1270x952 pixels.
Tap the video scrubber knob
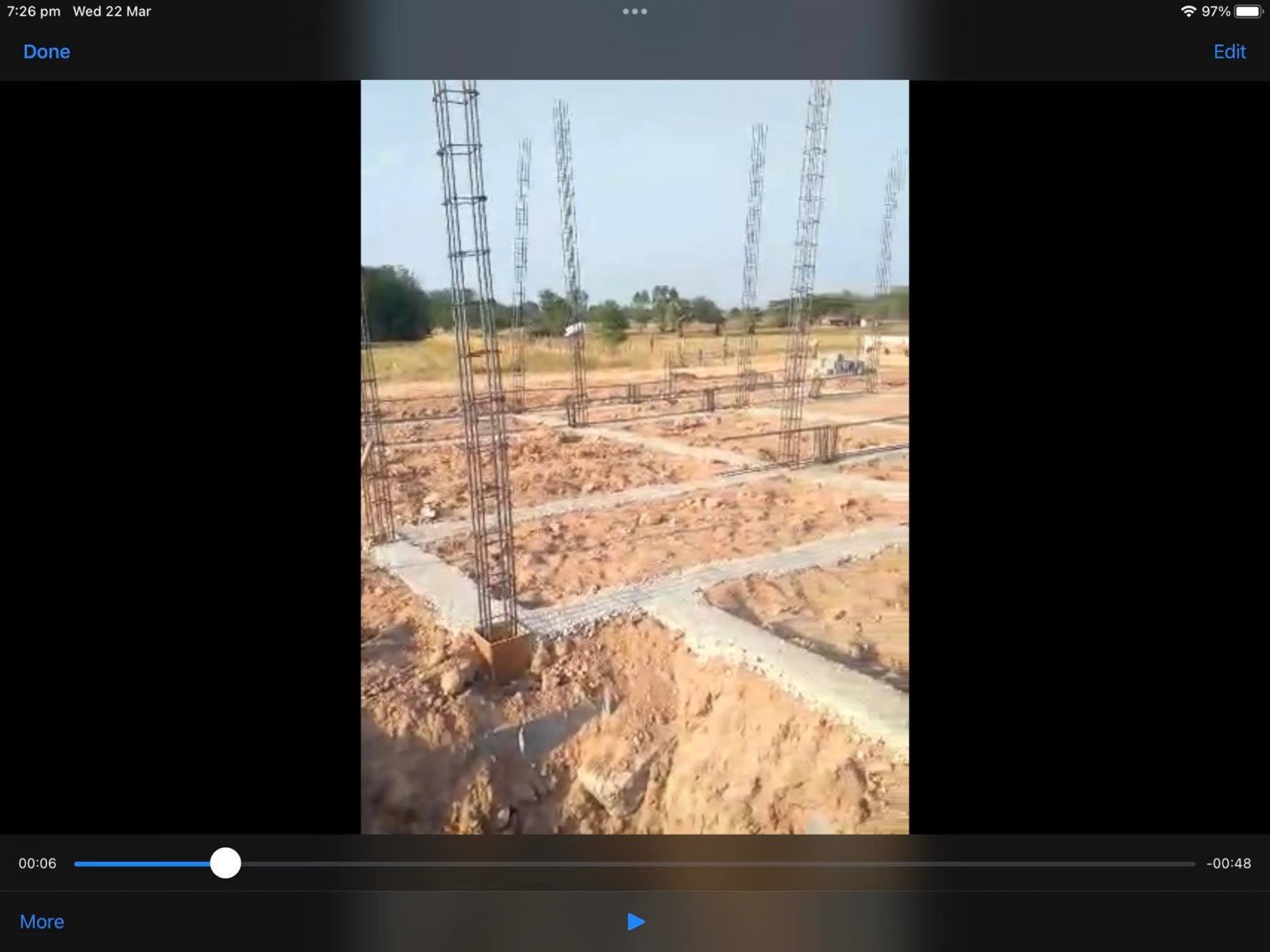[x=225, y=863]
